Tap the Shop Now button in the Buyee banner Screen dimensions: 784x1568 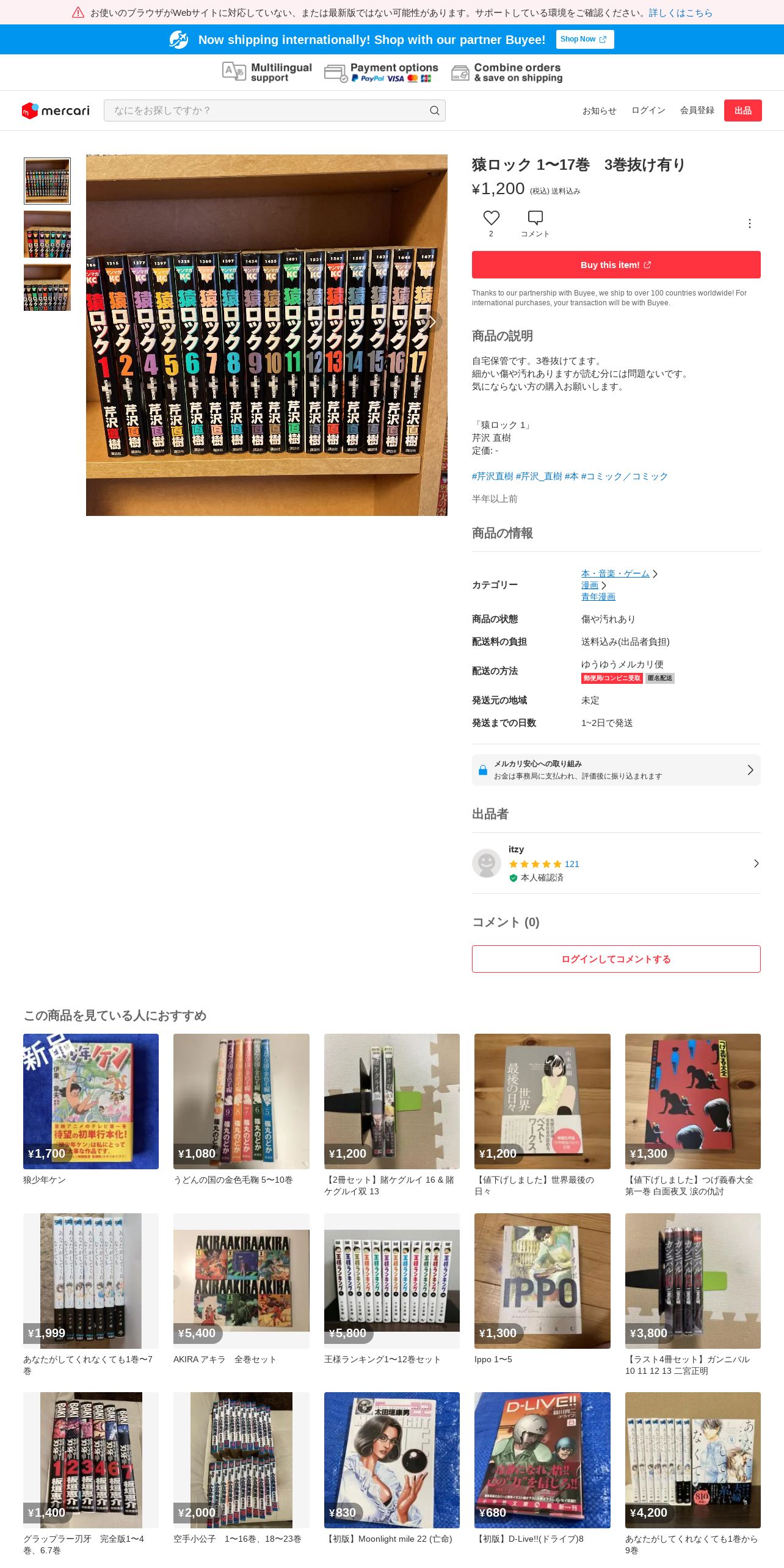584,39
